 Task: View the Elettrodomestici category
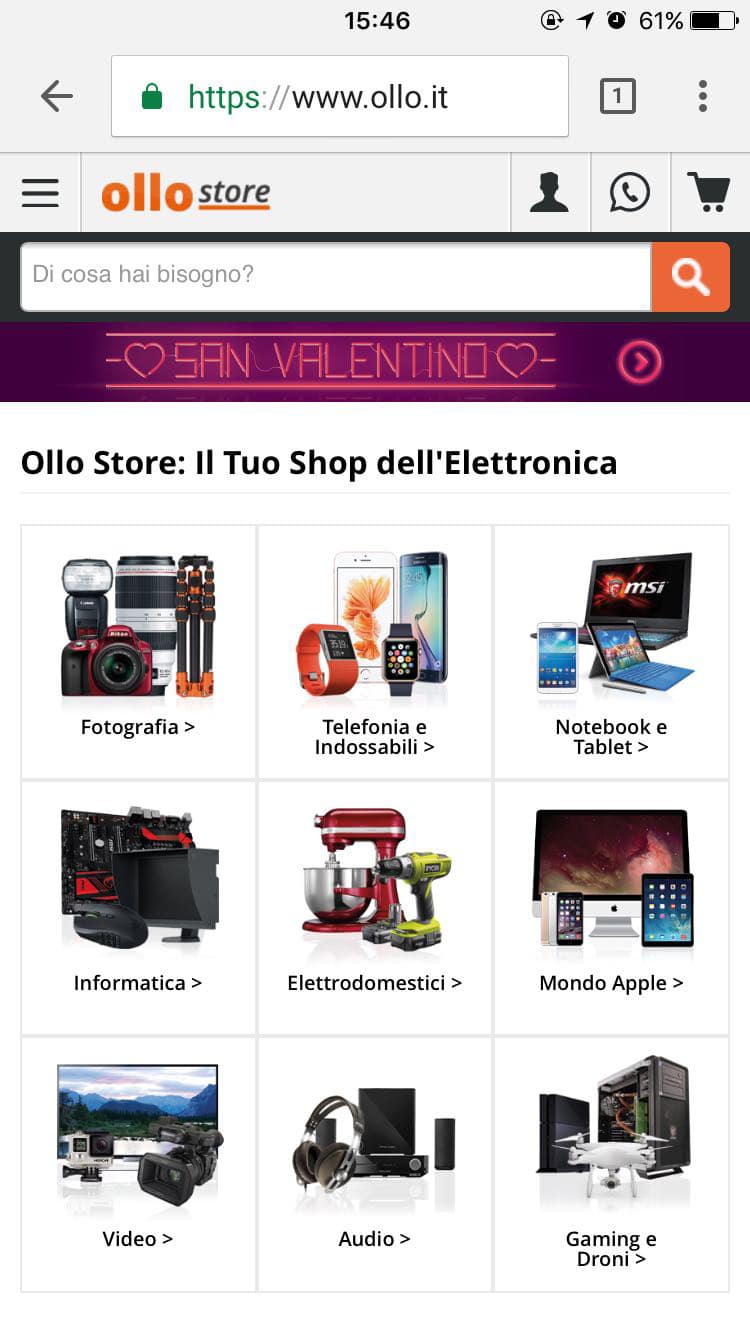[x=374, y=907]
